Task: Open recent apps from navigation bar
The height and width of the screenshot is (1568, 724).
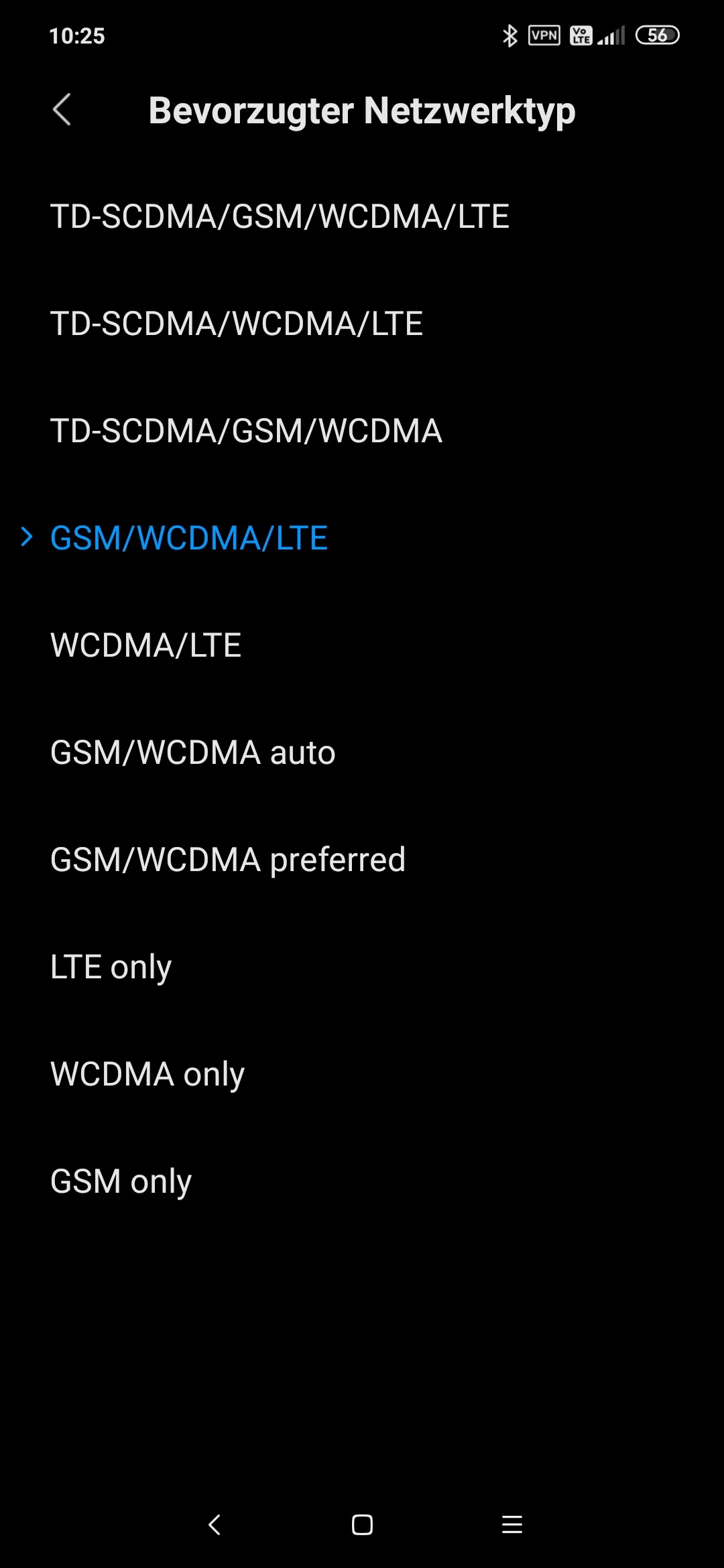Action: 512,1525
